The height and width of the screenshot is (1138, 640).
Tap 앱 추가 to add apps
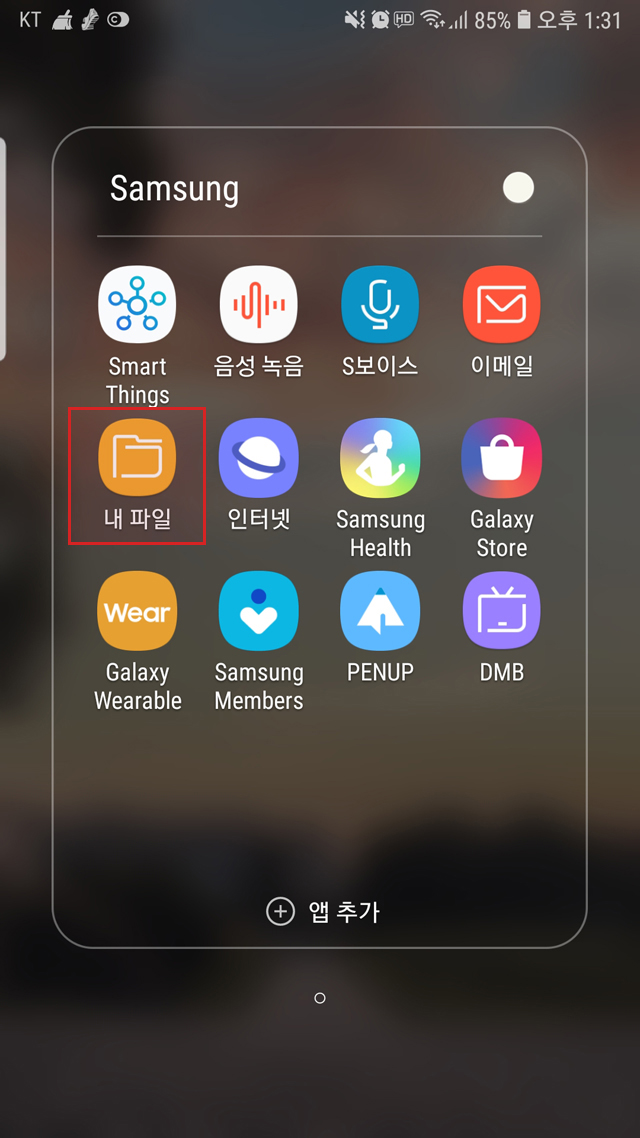click(x=322, y=911)
